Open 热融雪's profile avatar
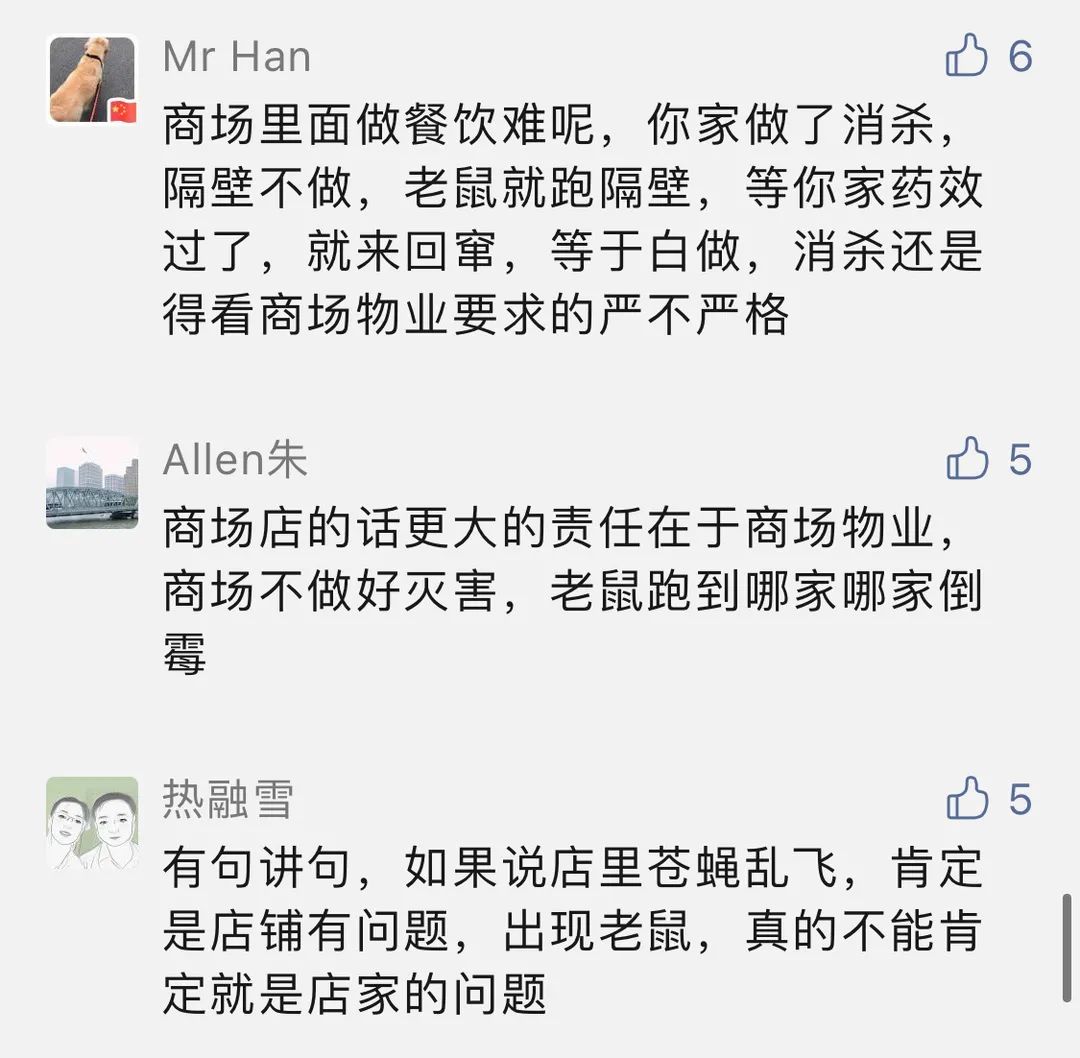Screen dimensions: 1080x1058 [92, 823]
